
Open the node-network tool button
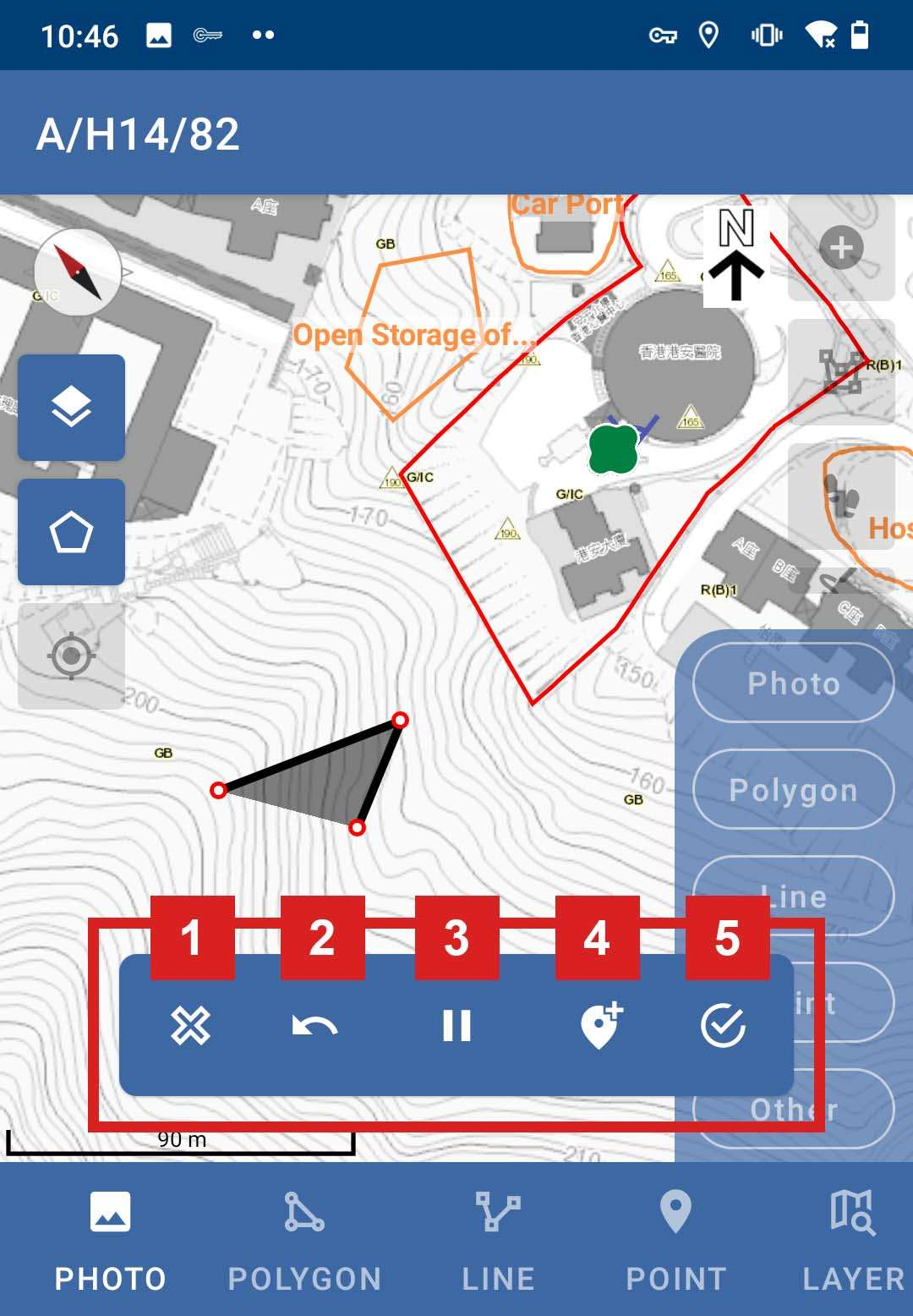coord(841,372)
